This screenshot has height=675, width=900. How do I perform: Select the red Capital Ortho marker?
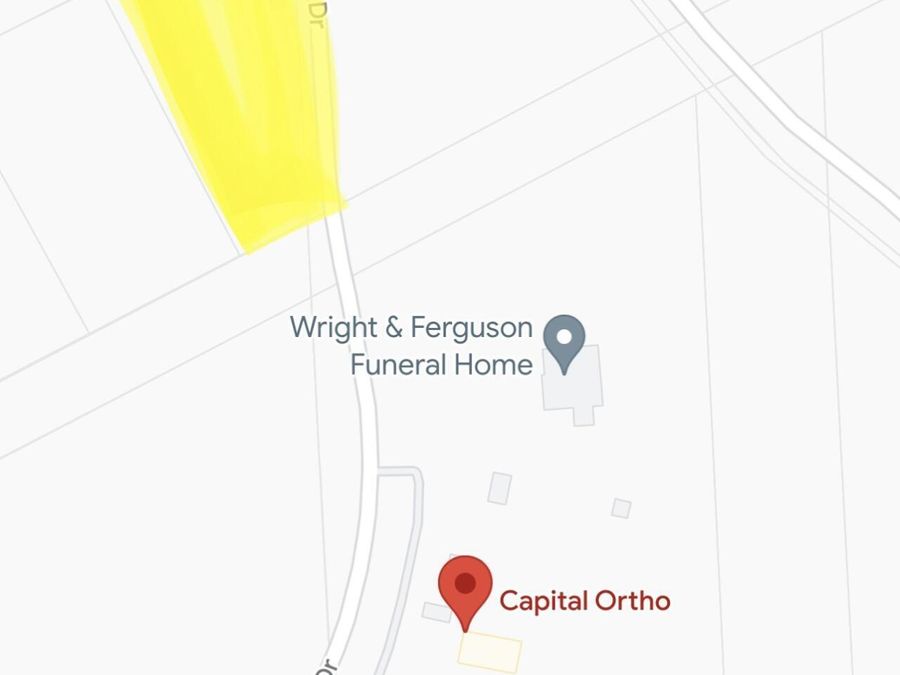[x=465, y=587]
